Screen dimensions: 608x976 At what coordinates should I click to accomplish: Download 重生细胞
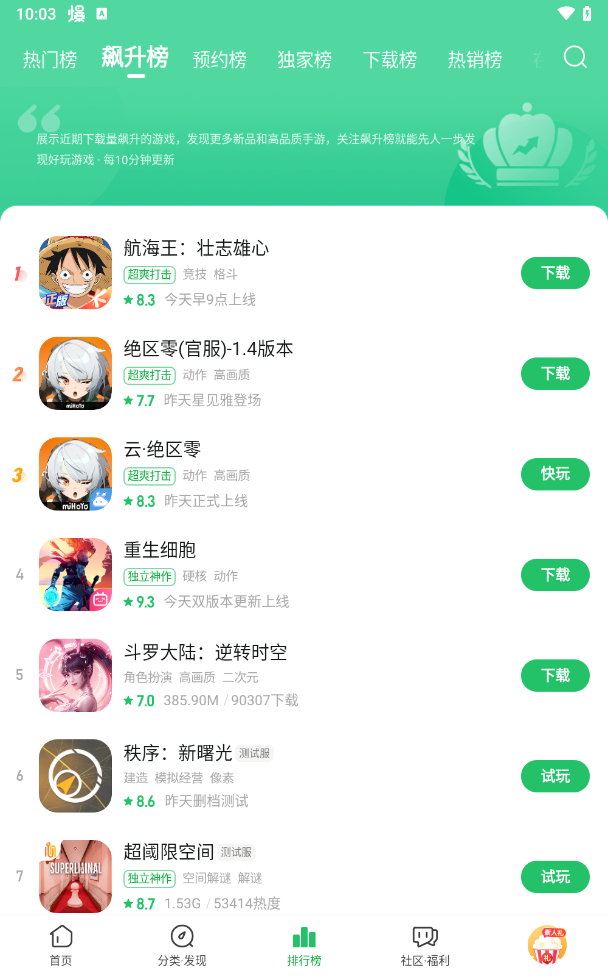(x=555, y=575)
